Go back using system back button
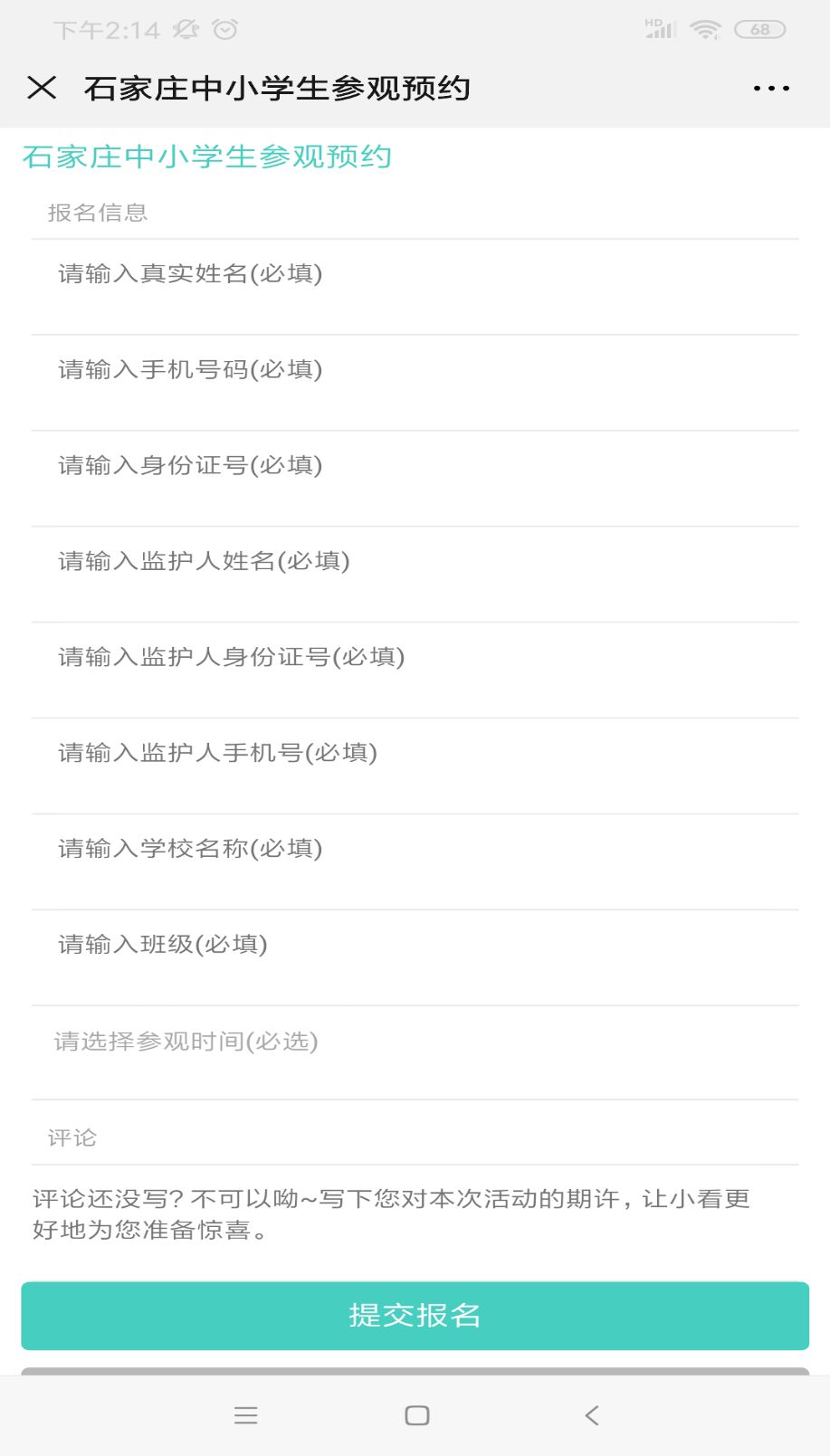The height and width of the screenshot is (1456, 830). coord(592,1415)
